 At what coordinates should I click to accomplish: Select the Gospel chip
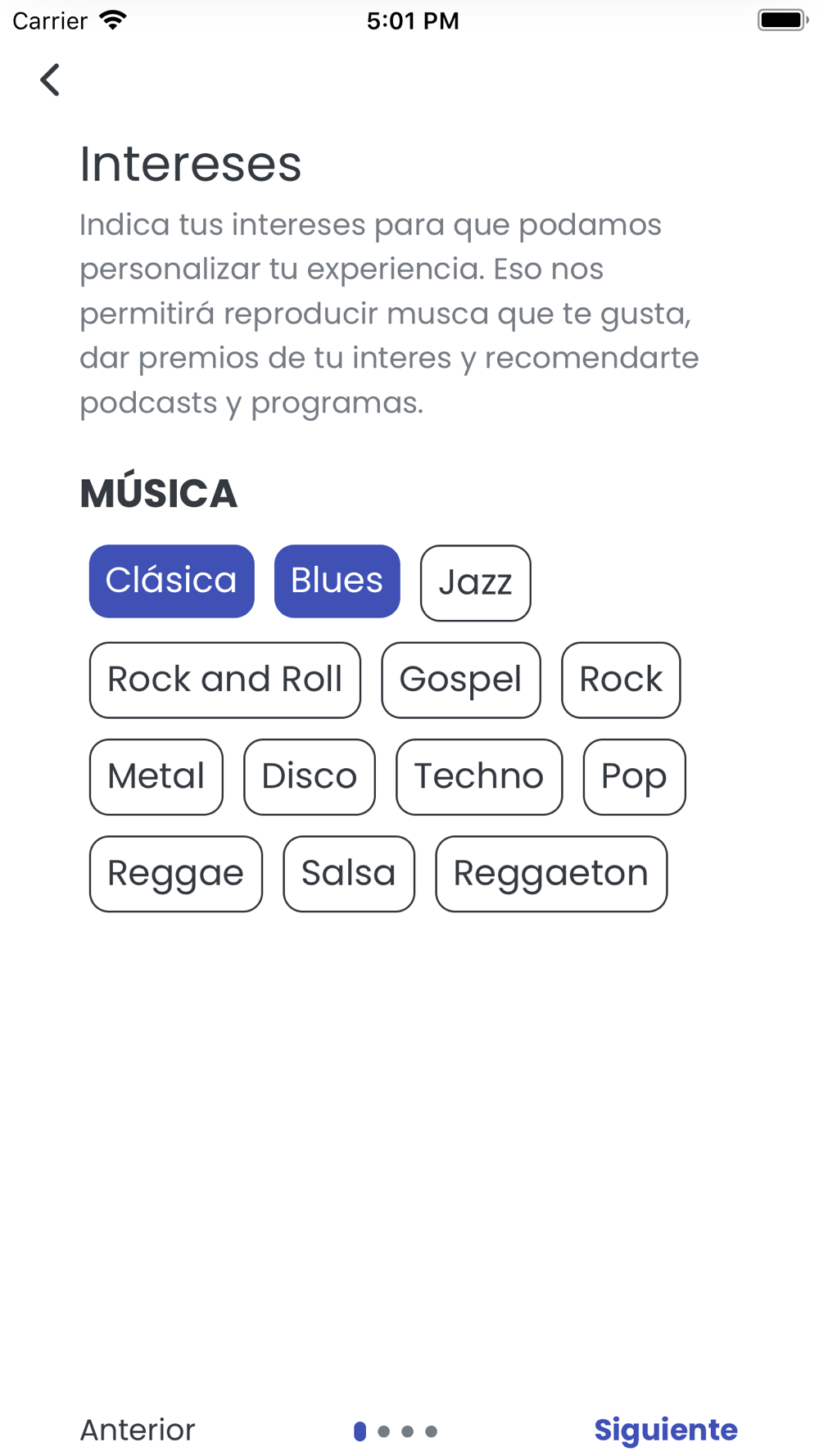click(460, 680)
